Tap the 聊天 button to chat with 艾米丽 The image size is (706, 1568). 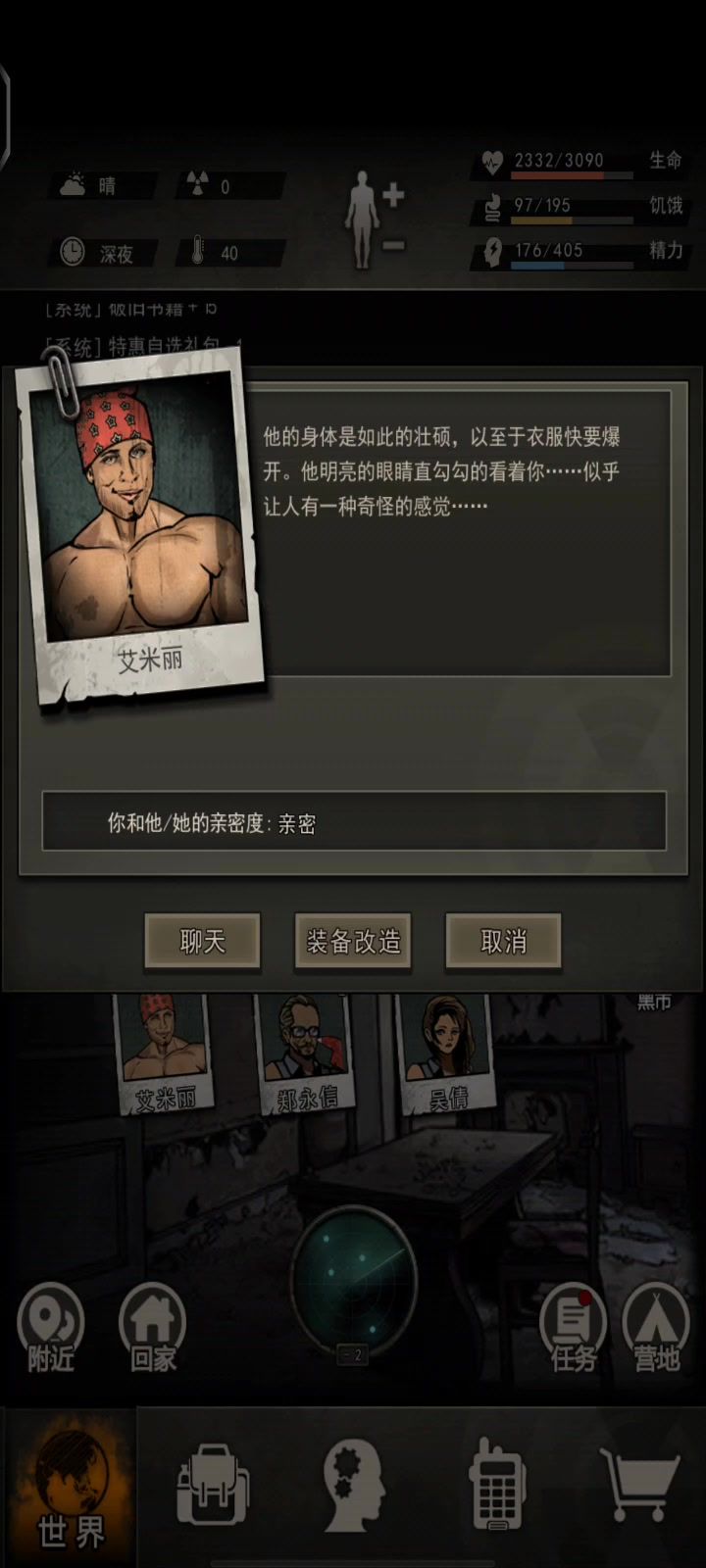tap(202, 942)
